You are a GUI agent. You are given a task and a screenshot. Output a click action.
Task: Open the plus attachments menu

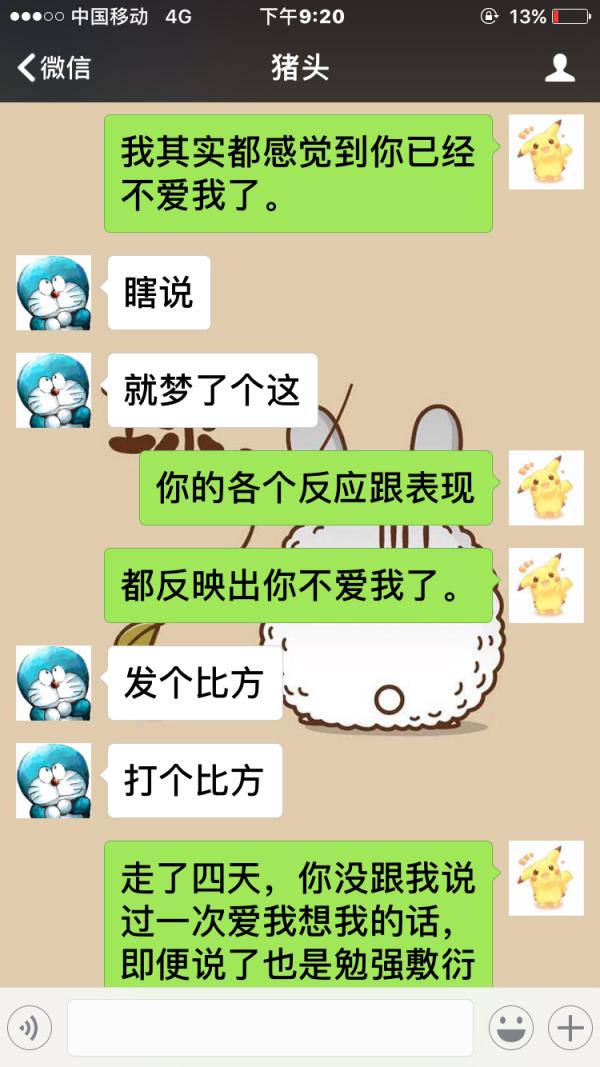point(570,1027)
